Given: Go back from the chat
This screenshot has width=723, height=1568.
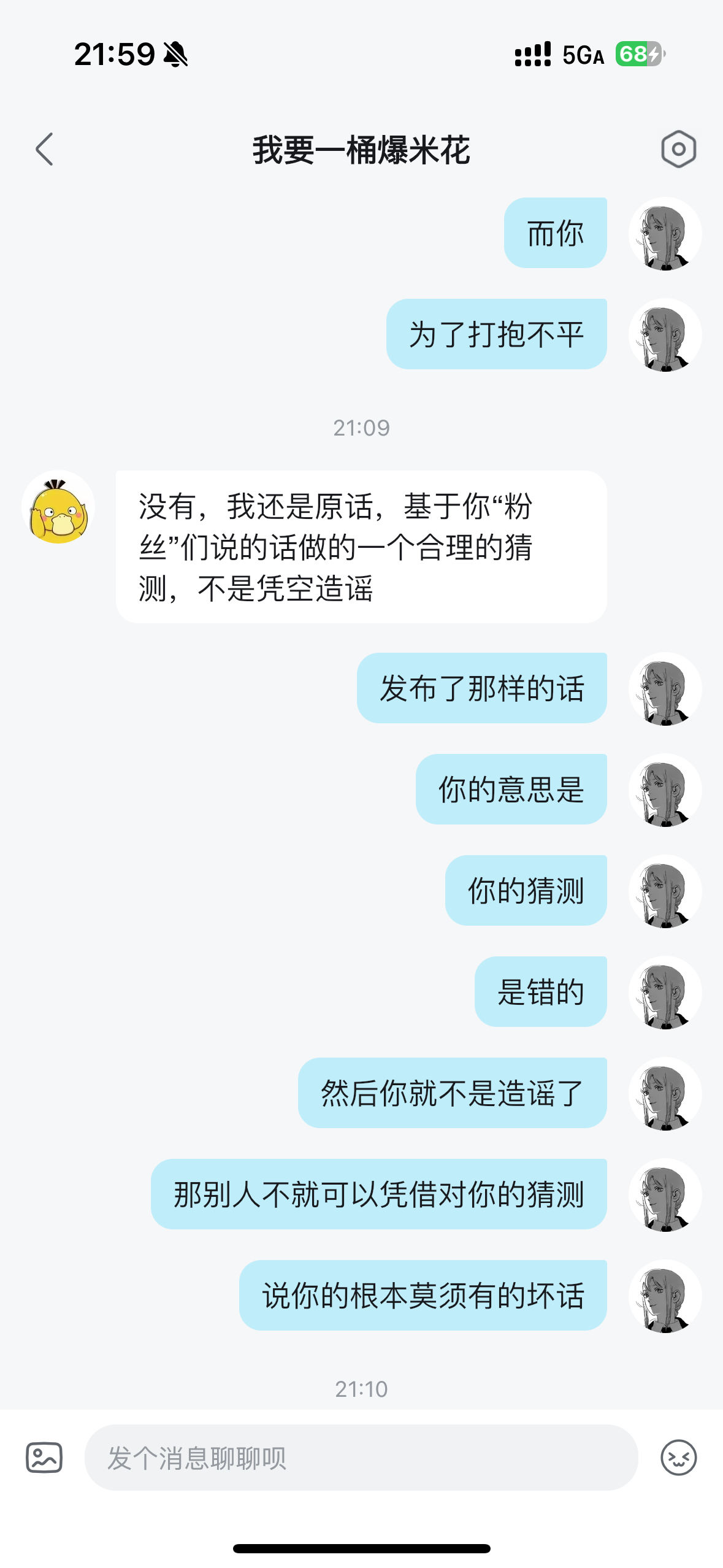Looking at the screenshot, I should [44, 149].
